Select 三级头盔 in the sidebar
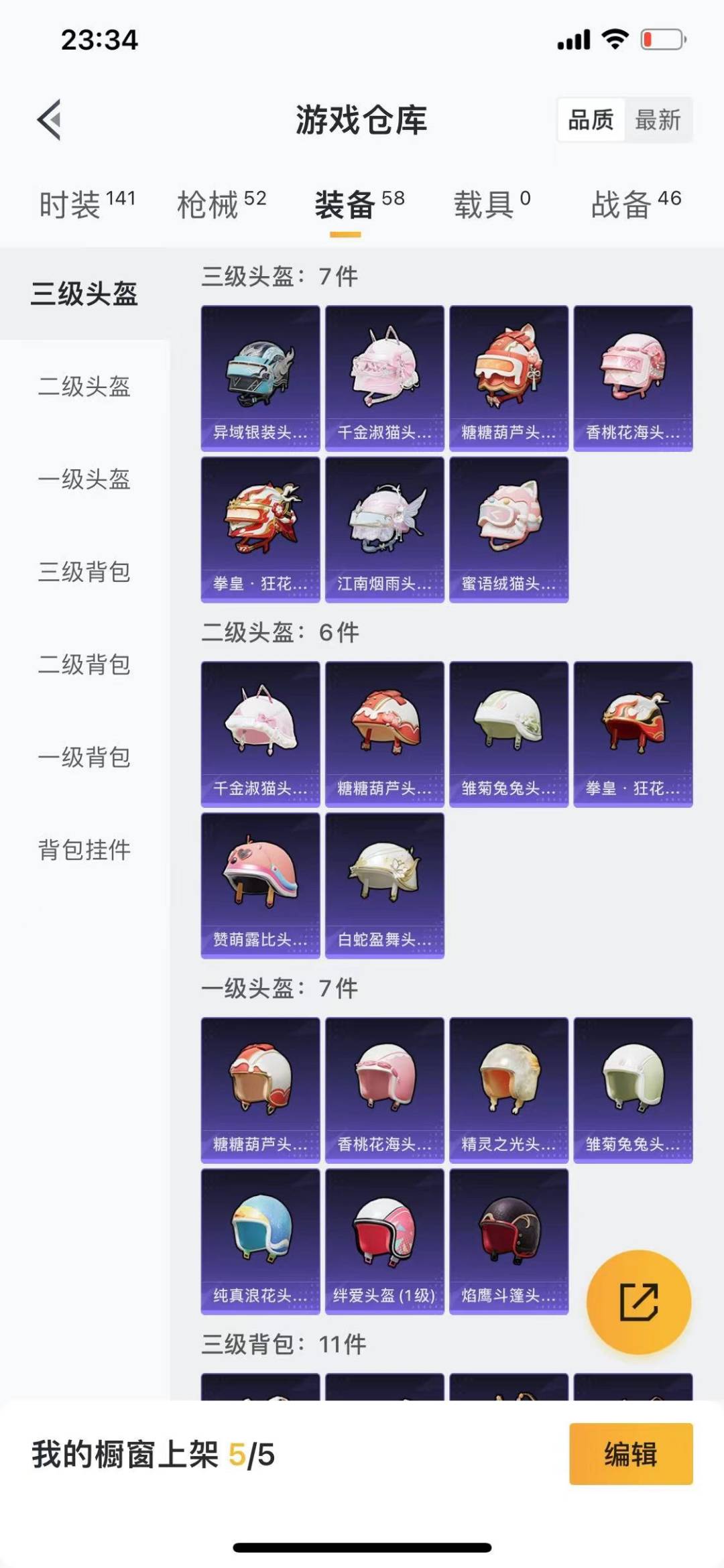This screenshot has width=724, height=1568. point(84,292)
